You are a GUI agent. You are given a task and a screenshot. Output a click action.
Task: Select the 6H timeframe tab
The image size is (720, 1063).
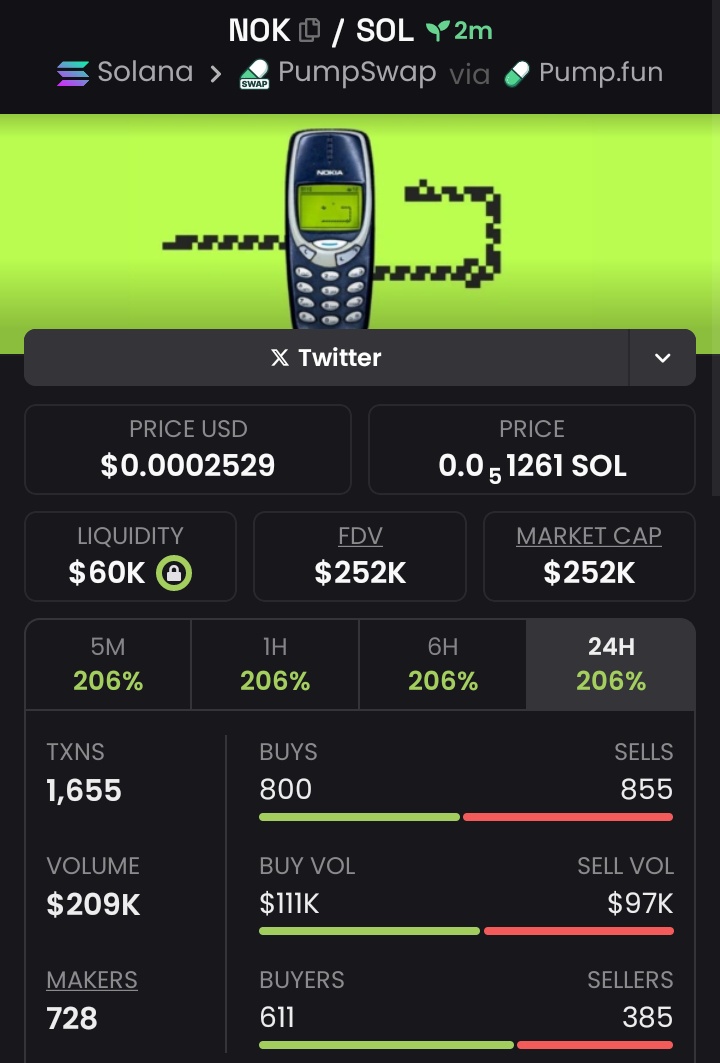click(442, 664)
